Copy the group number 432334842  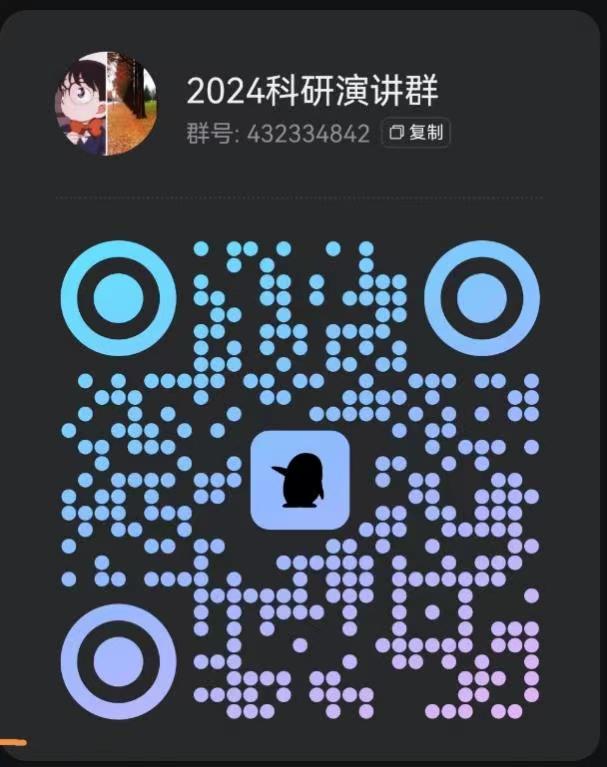point(415,133)
